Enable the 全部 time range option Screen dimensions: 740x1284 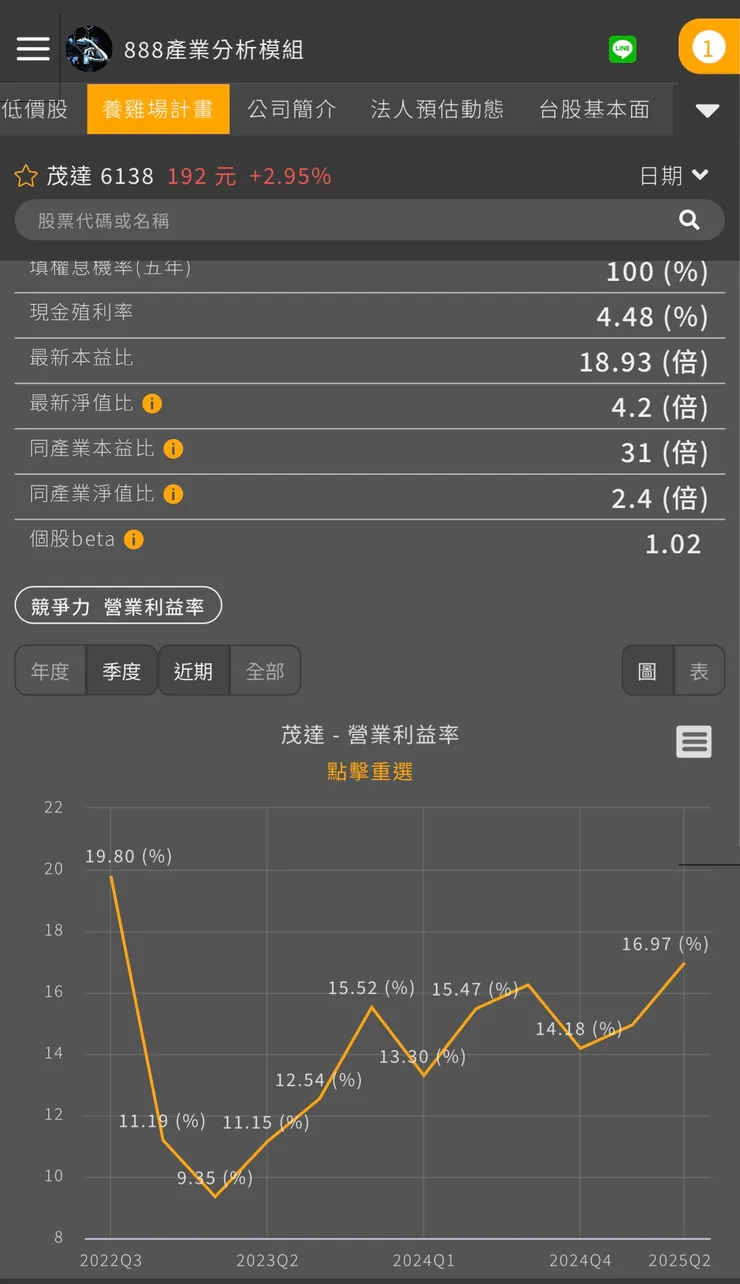point(265,671)
